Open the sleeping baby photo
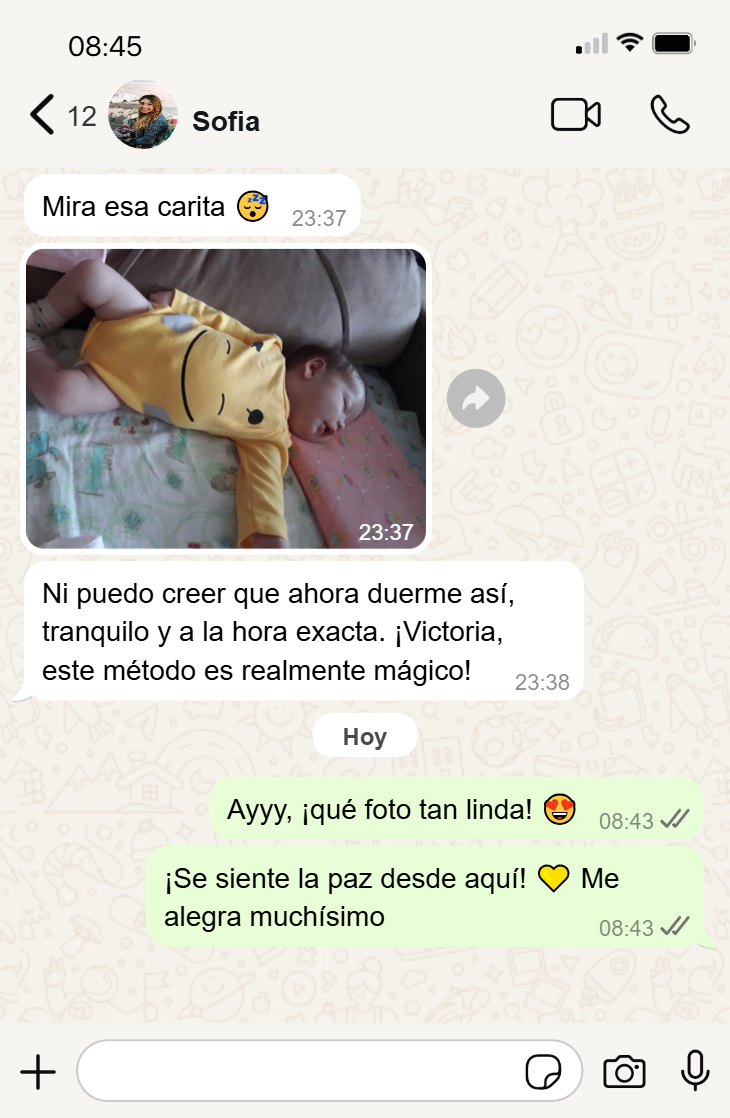Screen dimensions: 730x1118 click(226, 398)
